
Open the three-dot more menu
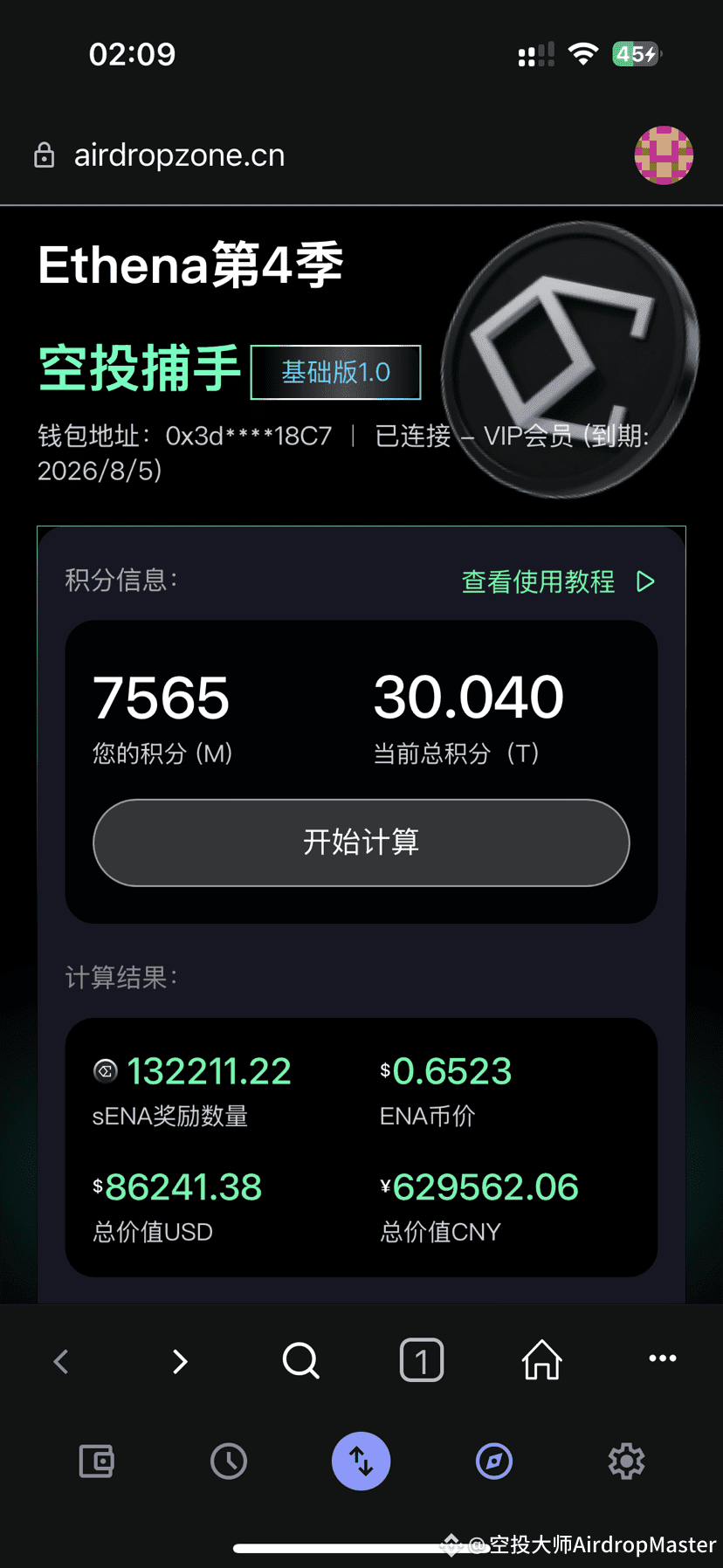[662, 1358]
